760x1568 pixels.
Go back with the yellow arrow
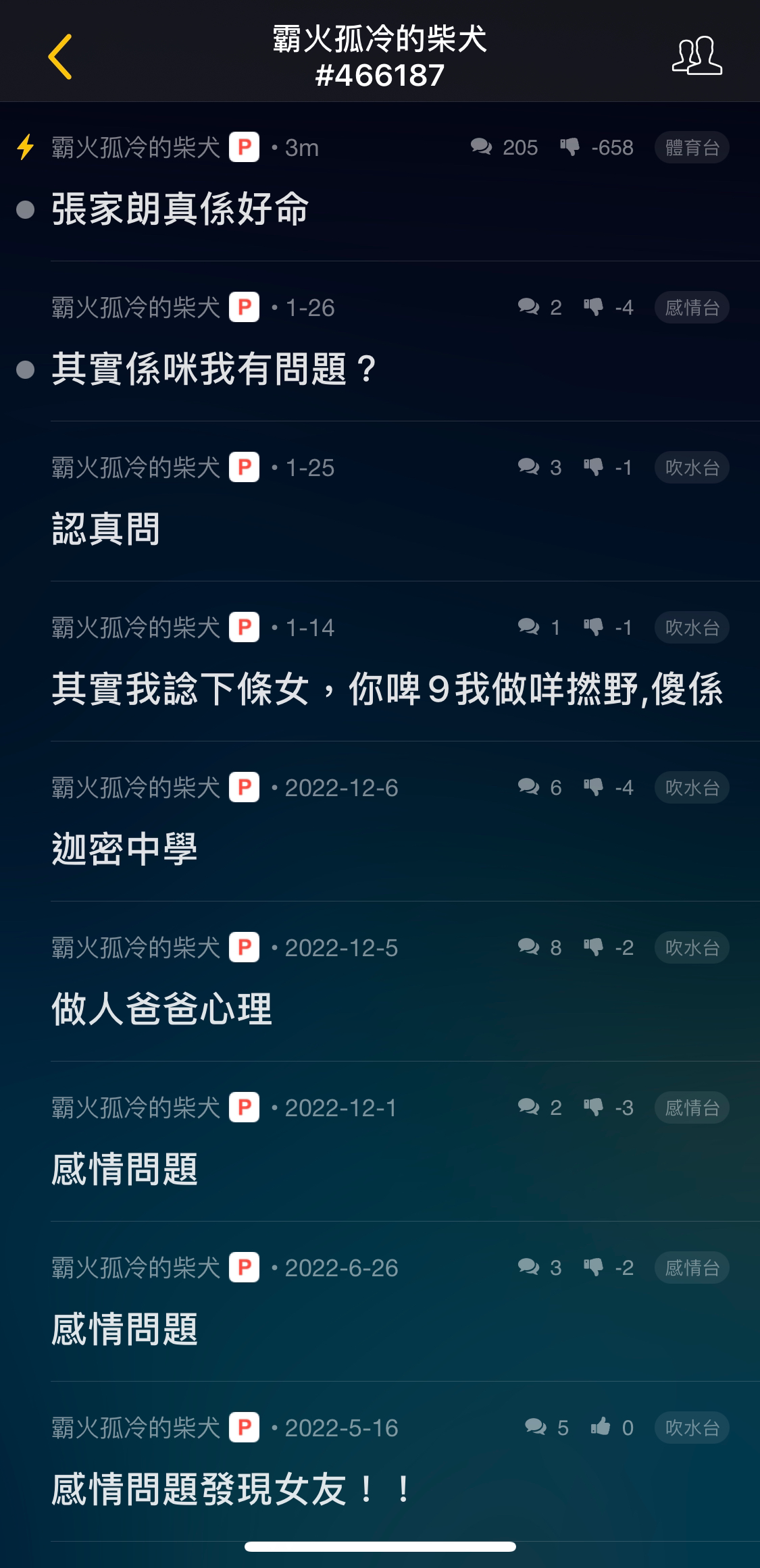click(x=59, y=57)
